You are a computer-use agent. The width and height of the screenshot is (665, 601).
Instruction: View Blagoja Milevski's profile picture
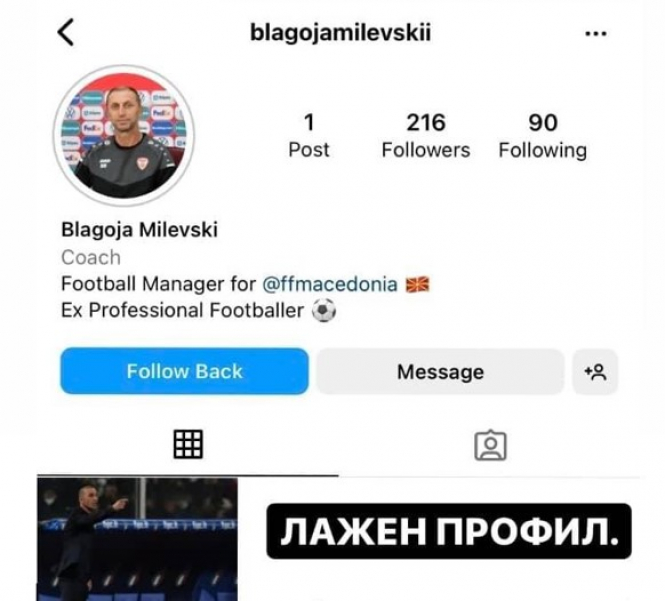(124, 135)
